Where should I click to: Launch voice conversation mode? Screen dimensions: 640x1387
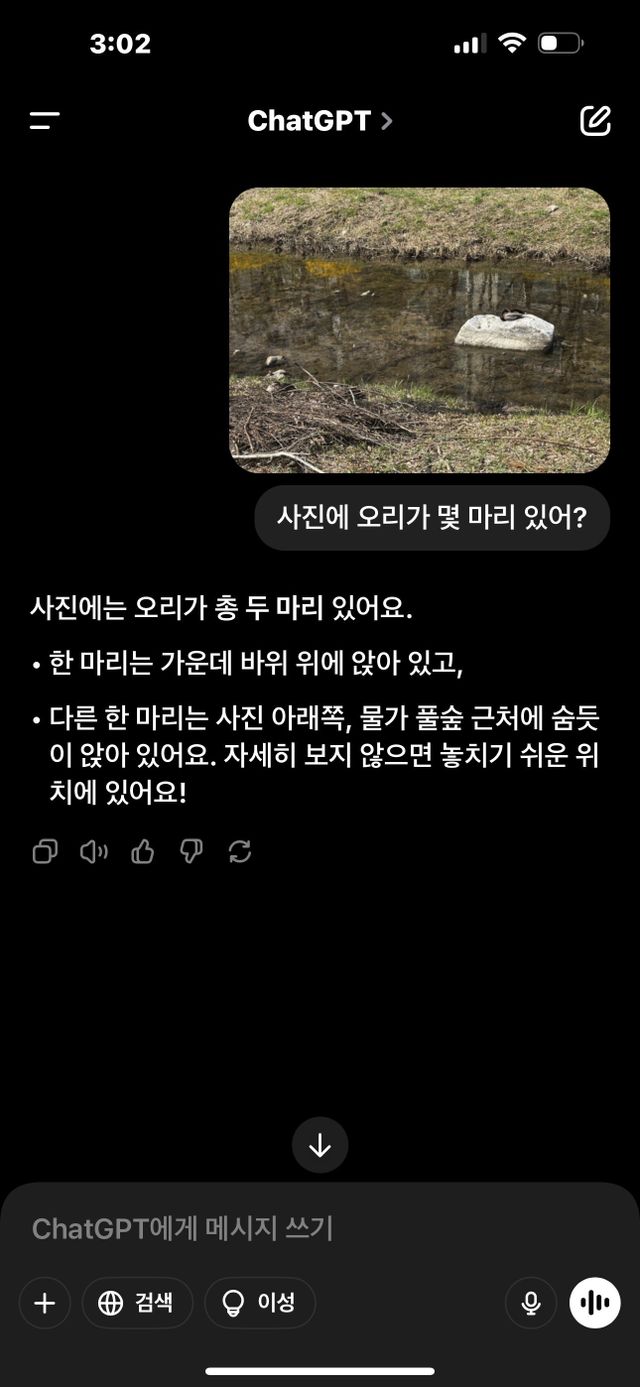tap(595, 1303)
